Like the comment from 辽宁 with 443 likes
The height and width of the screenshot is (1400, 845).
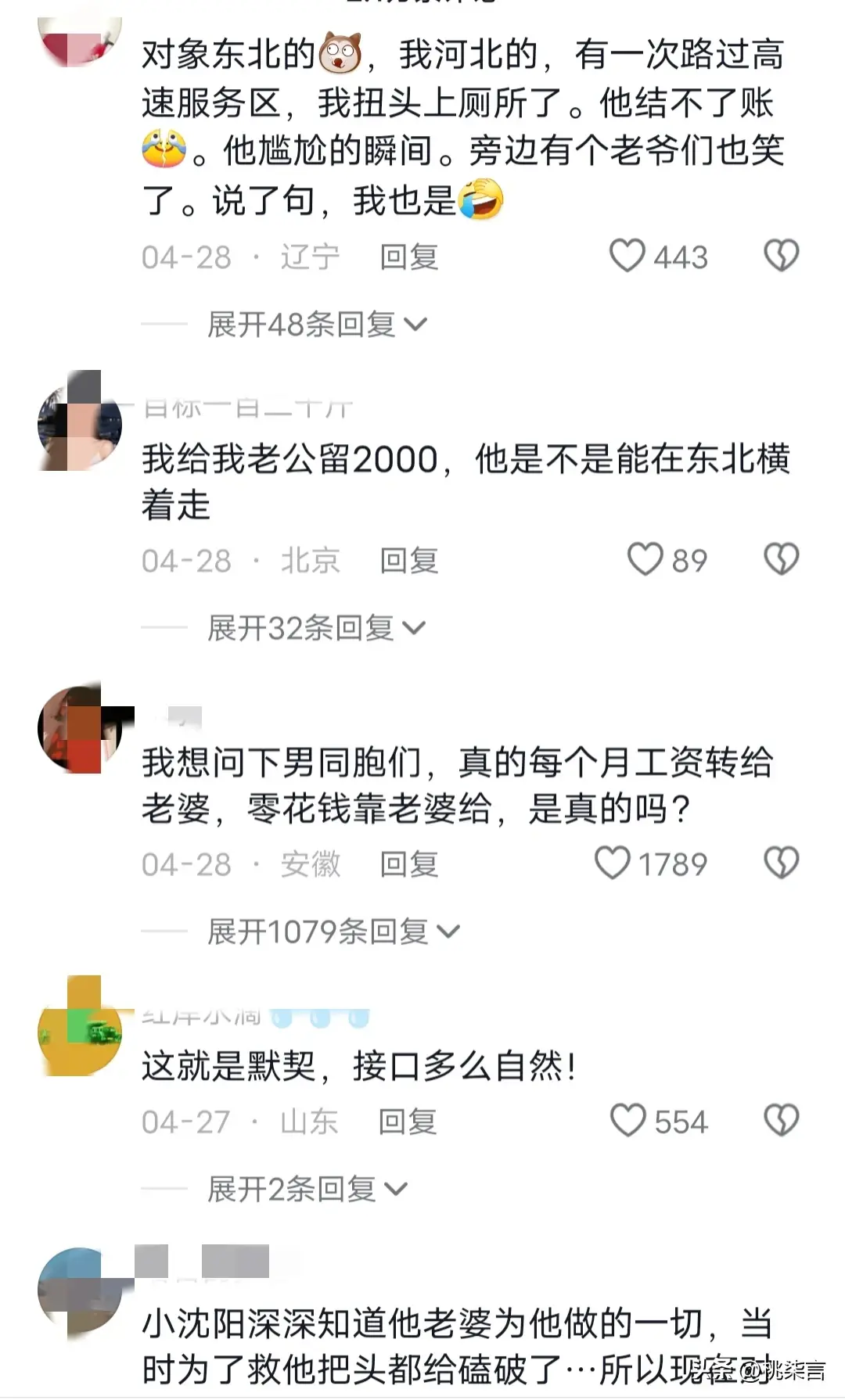pyautogui.click(x=627, y=256)
